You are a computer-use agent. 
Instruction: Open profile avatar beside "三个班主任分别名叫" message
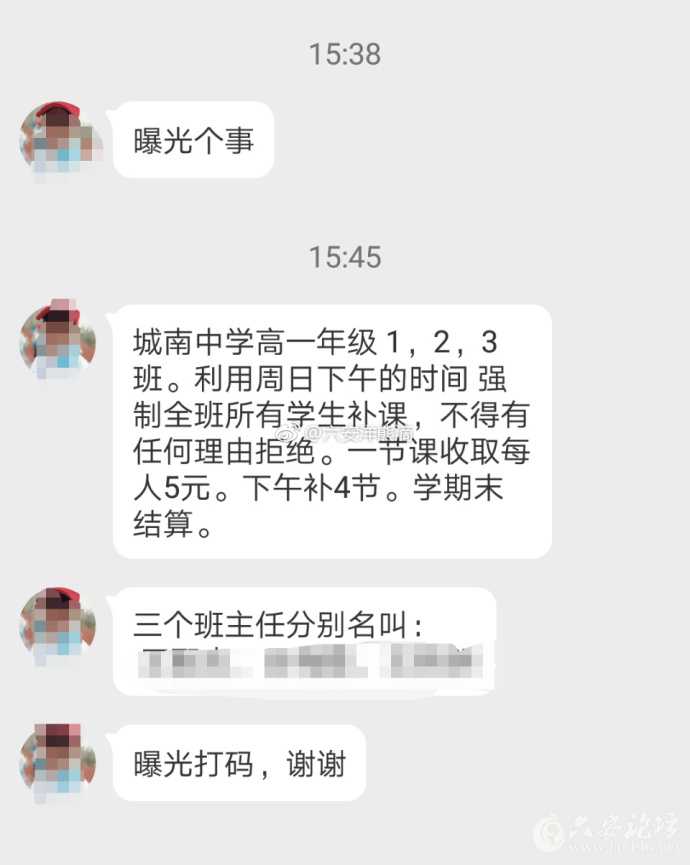(x=58, y=627)
